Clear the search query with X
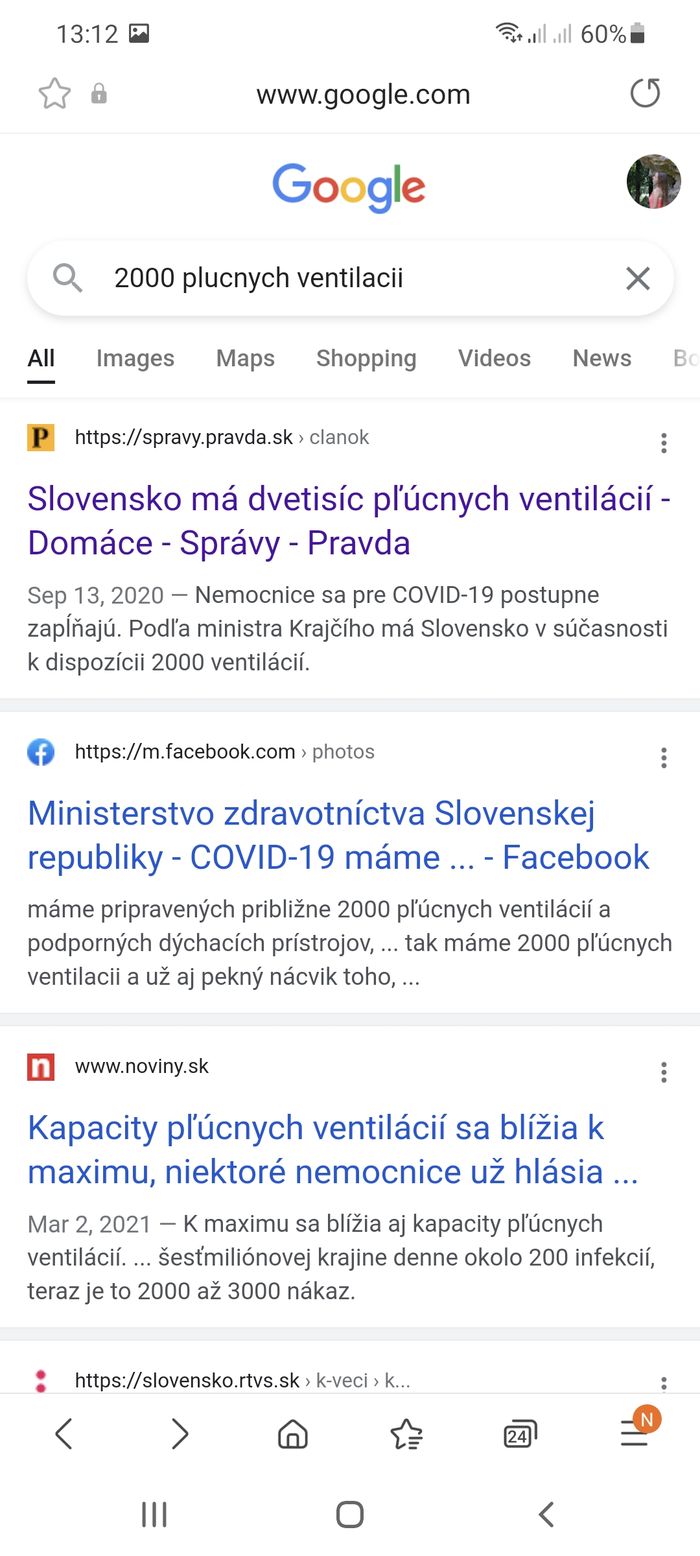Screen dimensions: 700x1556 (638, 278)
